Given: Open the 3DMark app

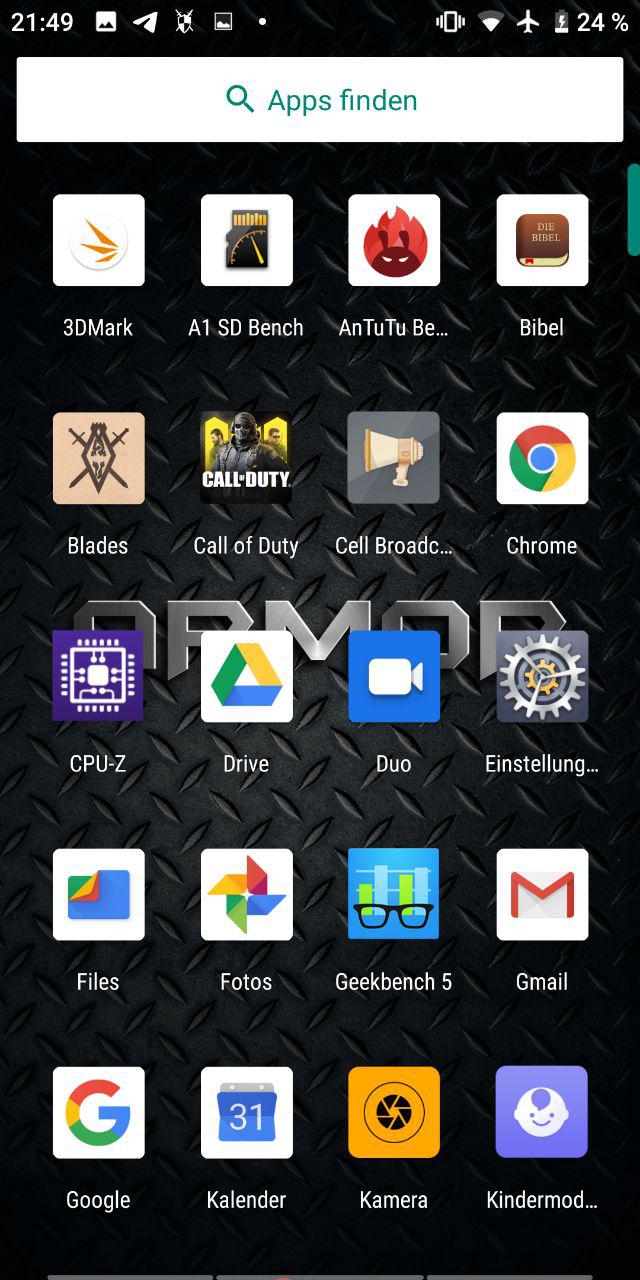Looking at the screenshot, I should 98,240.
